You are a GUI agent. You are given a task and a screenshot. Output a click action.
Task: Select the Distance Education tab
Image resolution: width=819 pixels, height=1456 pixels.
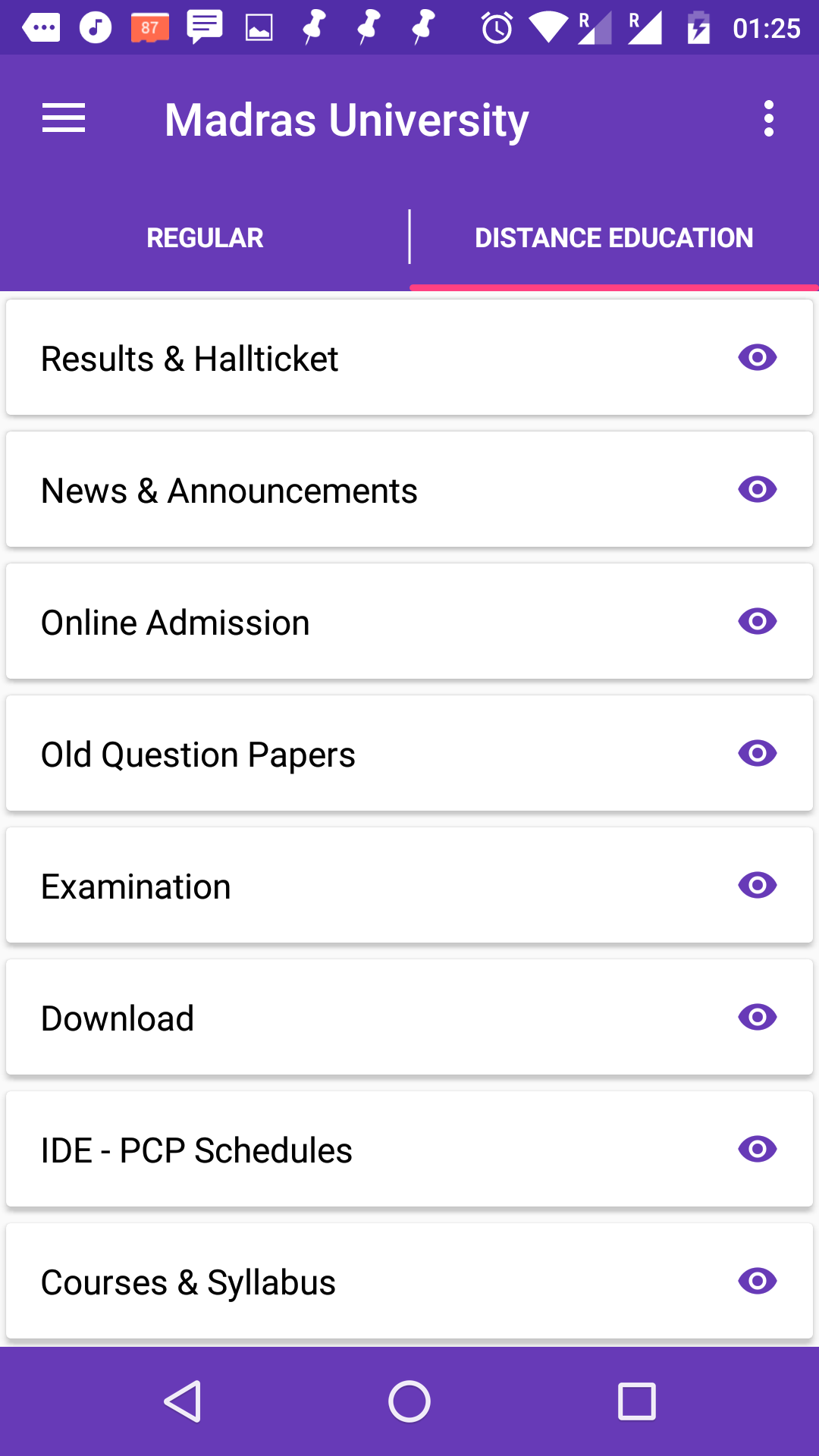613,238
